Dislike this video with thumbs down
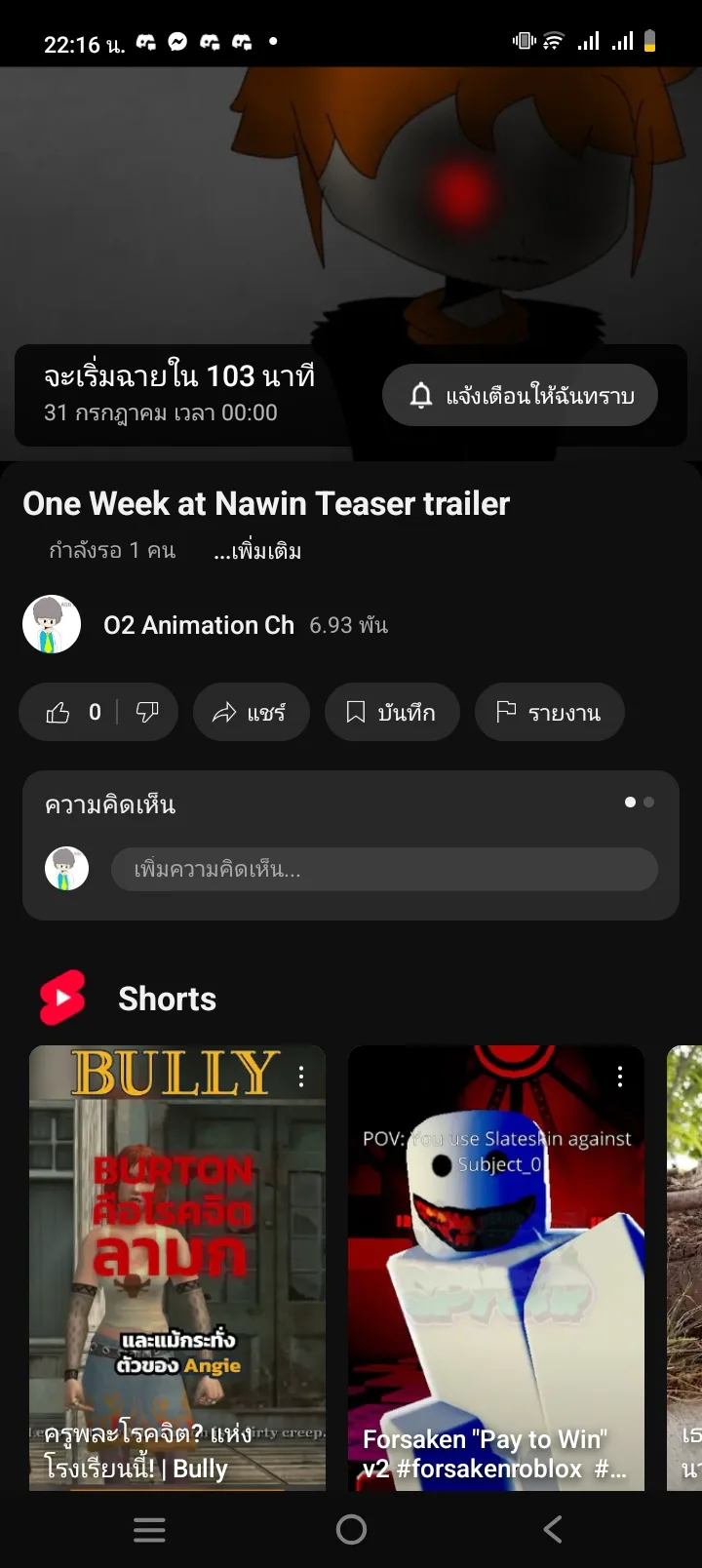The height and width of the screenshot is (1568, 702). coord(147,713)
